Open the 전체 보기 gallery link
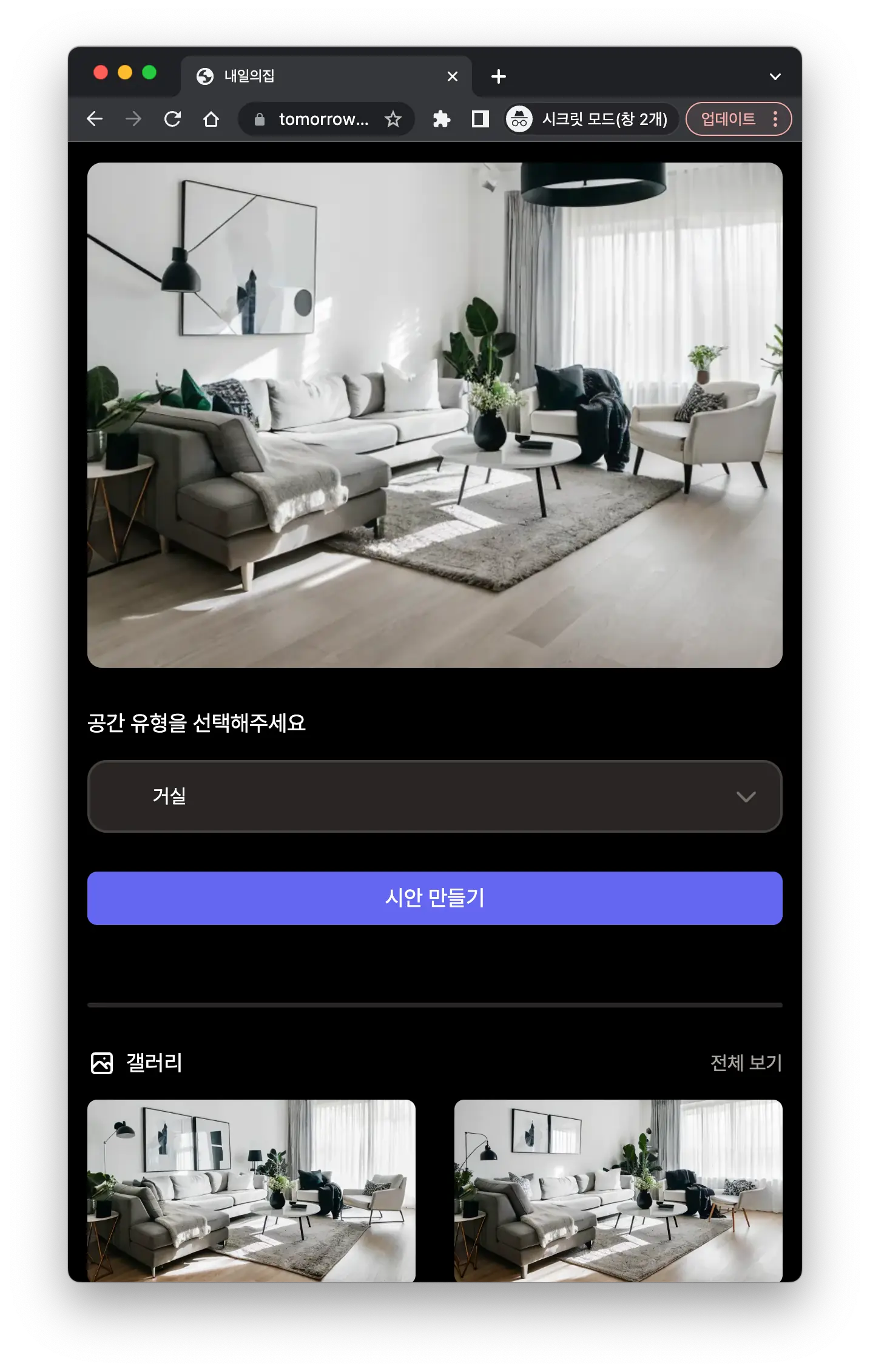 tap(746, 1063)
